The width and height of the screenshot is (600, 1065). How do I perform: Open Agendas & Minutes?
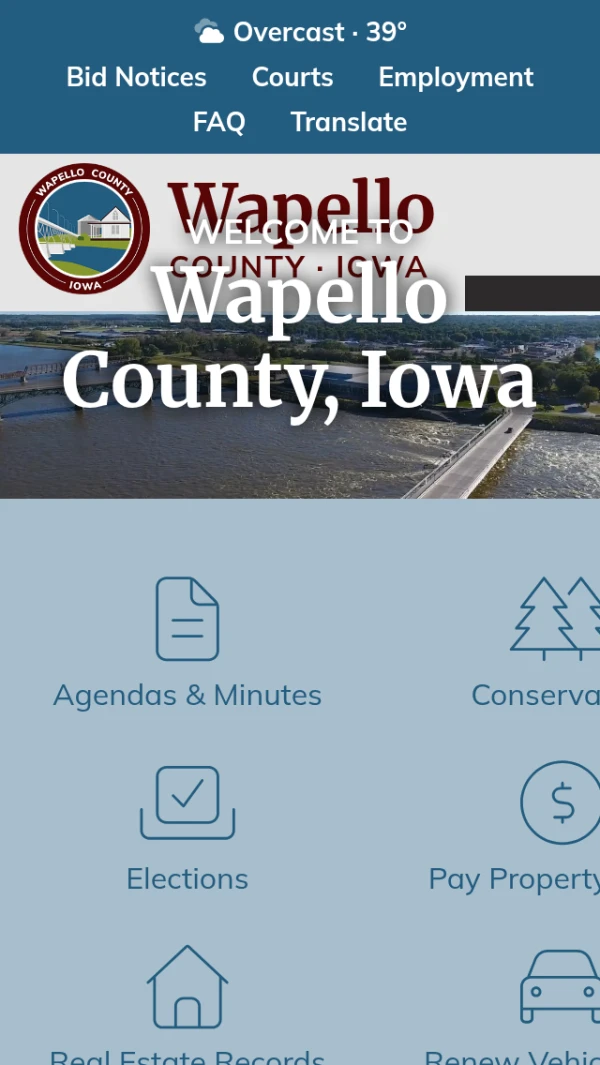point(187,642)
